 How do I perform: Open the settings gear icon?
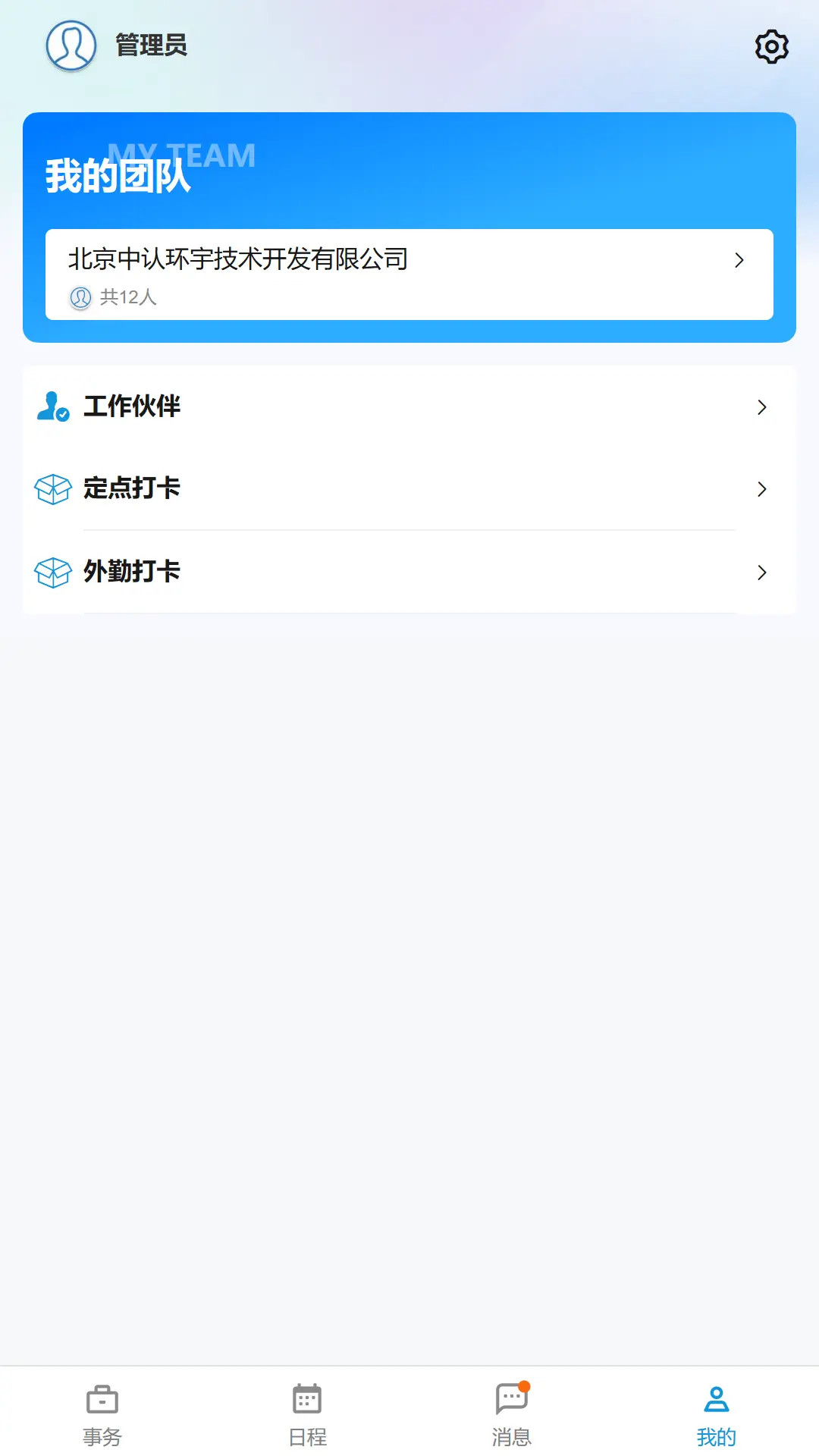(771, 45)
